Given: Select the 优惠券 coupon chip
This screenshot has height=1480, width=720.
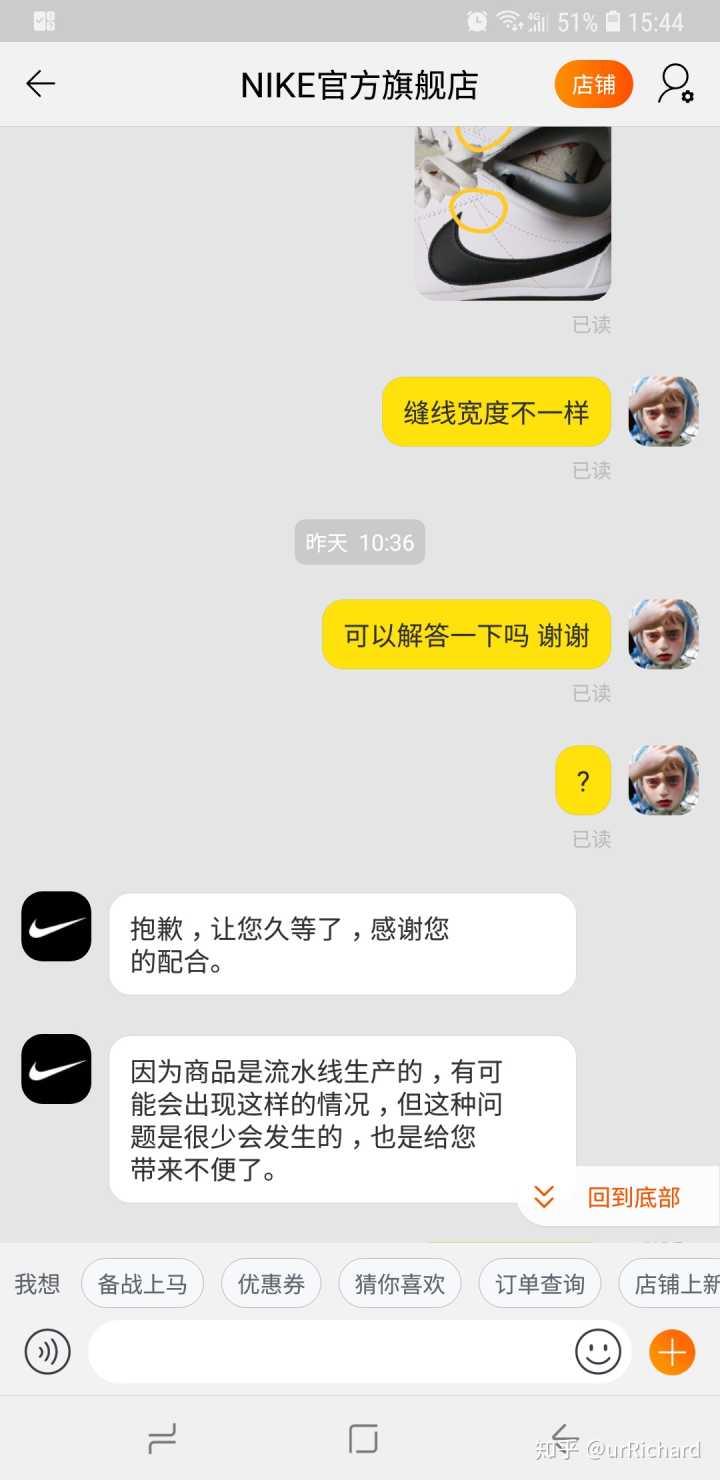Looking at the screenshot, I should [271, 1284].
